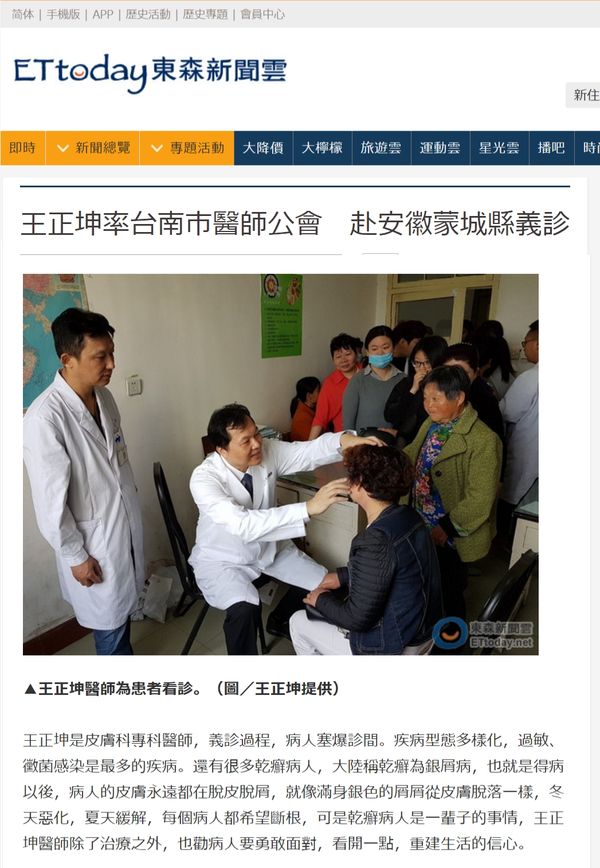600x868 pixels.
Task: Open the APP link in top bar
Action: (103, 14)
